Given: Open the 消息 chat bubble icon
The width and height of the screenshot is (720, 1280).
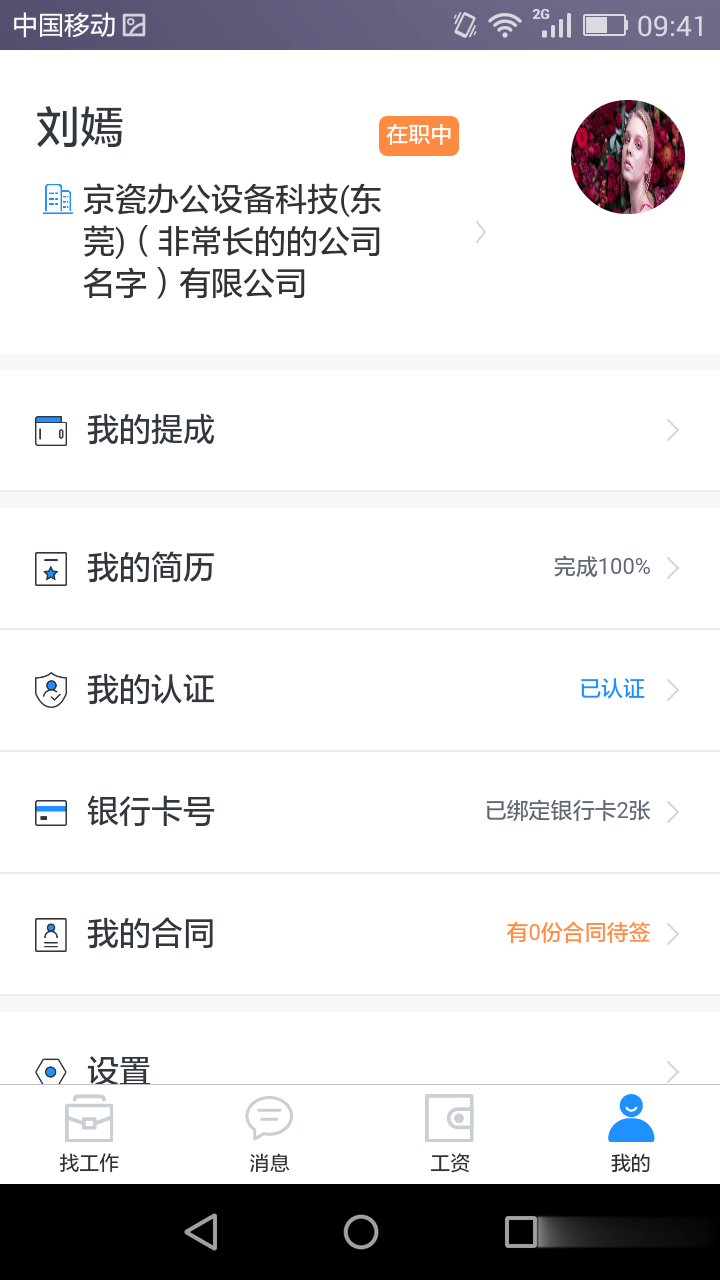Looking at the screenshot, I should click(269, 1117).
